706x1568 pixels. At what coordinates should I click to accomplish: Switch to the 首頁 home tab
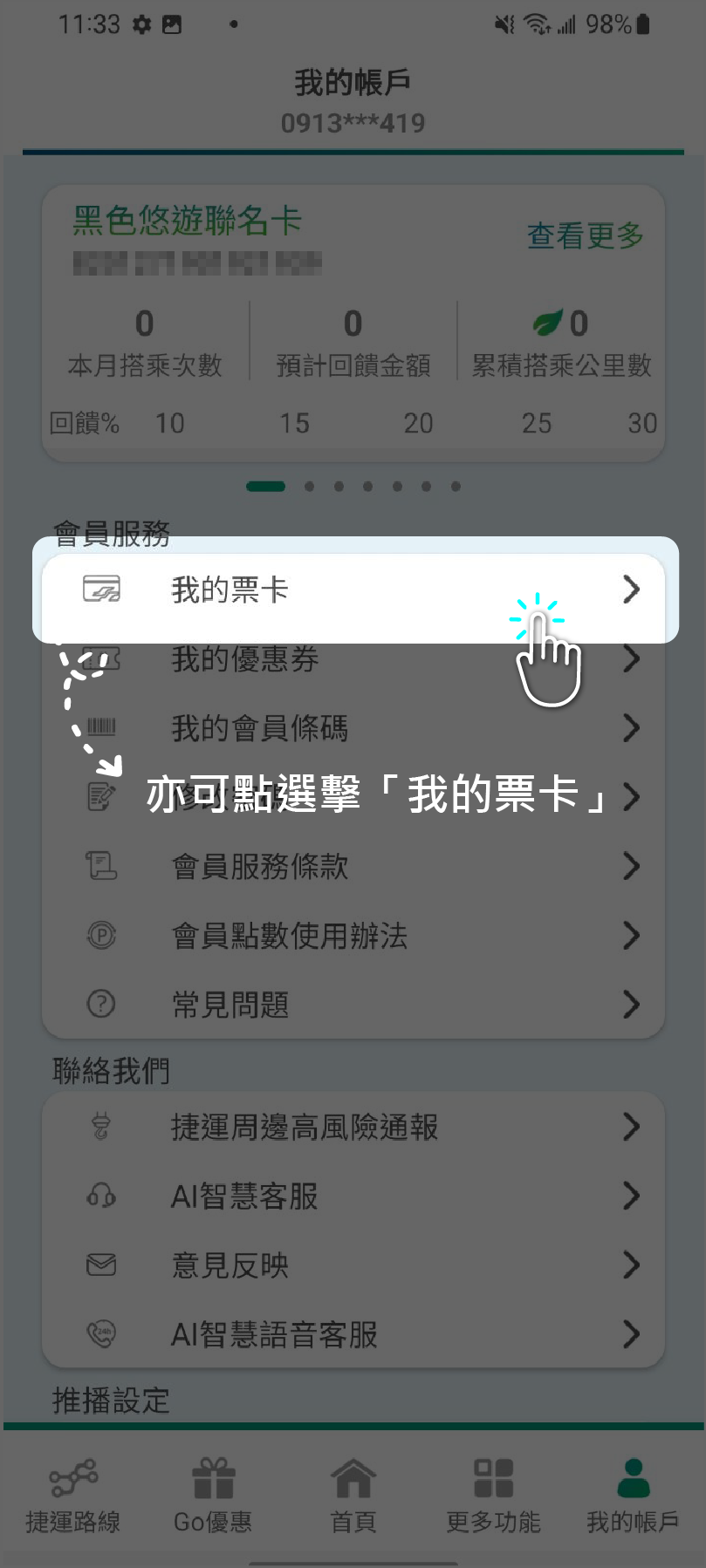point(353,1496)
